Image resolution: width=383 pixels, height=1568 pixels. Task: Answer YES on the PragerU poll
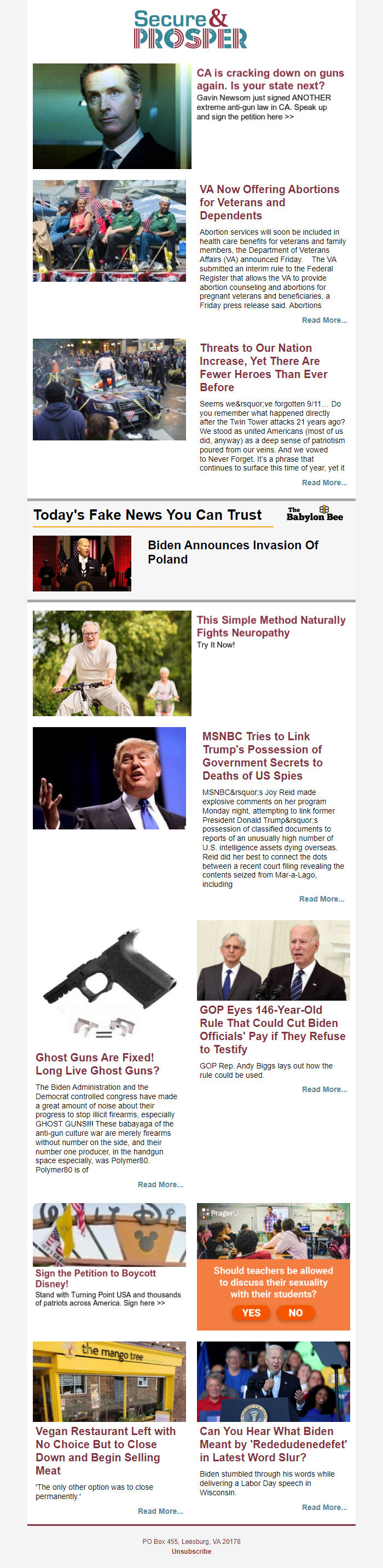pos(251,1313)
